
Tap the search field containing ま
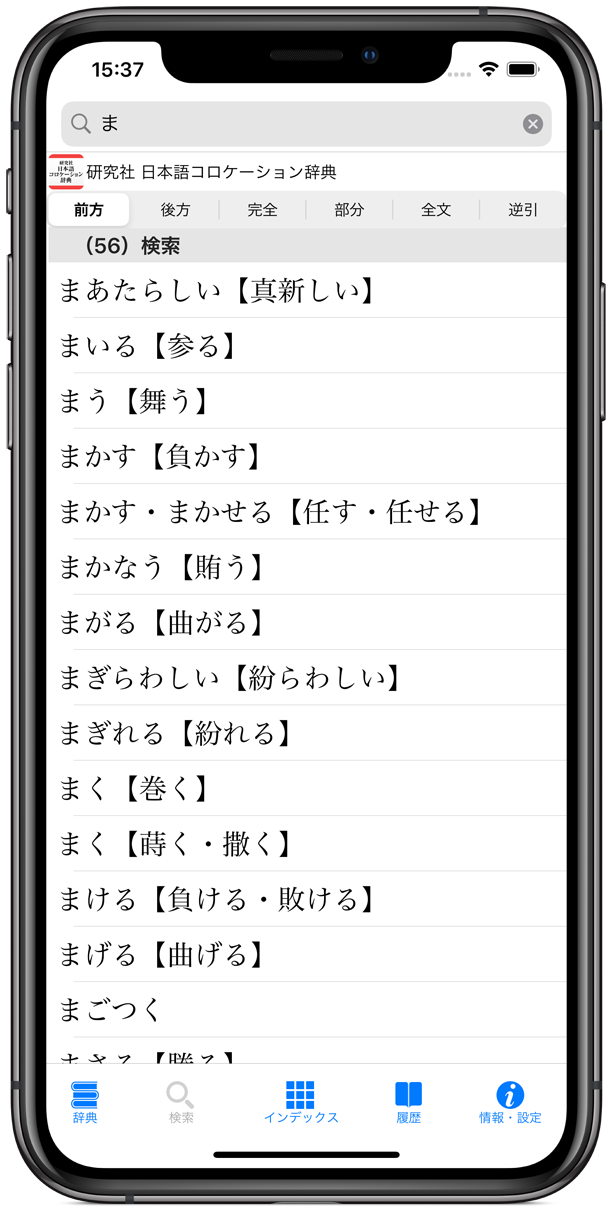tap(300, 124)
